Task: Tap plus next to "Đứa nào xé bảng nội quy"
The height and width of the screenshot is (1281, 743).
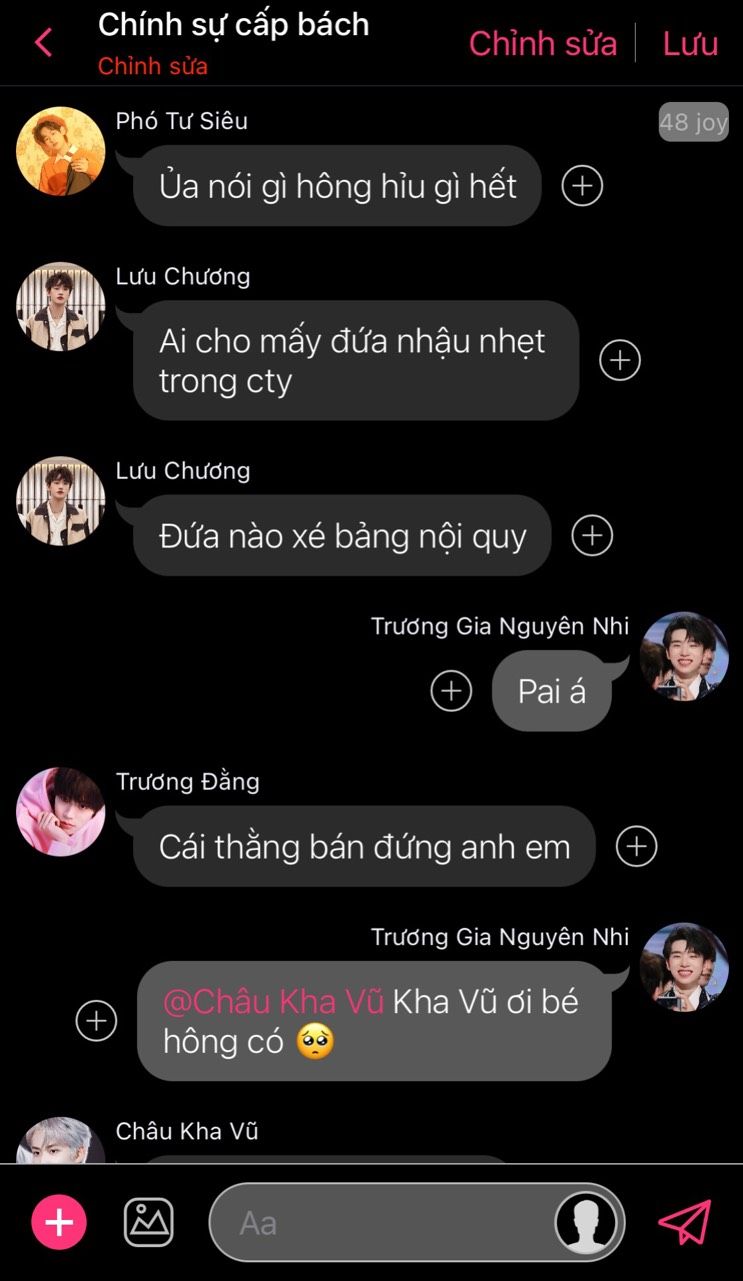Action: coord(592,535)
